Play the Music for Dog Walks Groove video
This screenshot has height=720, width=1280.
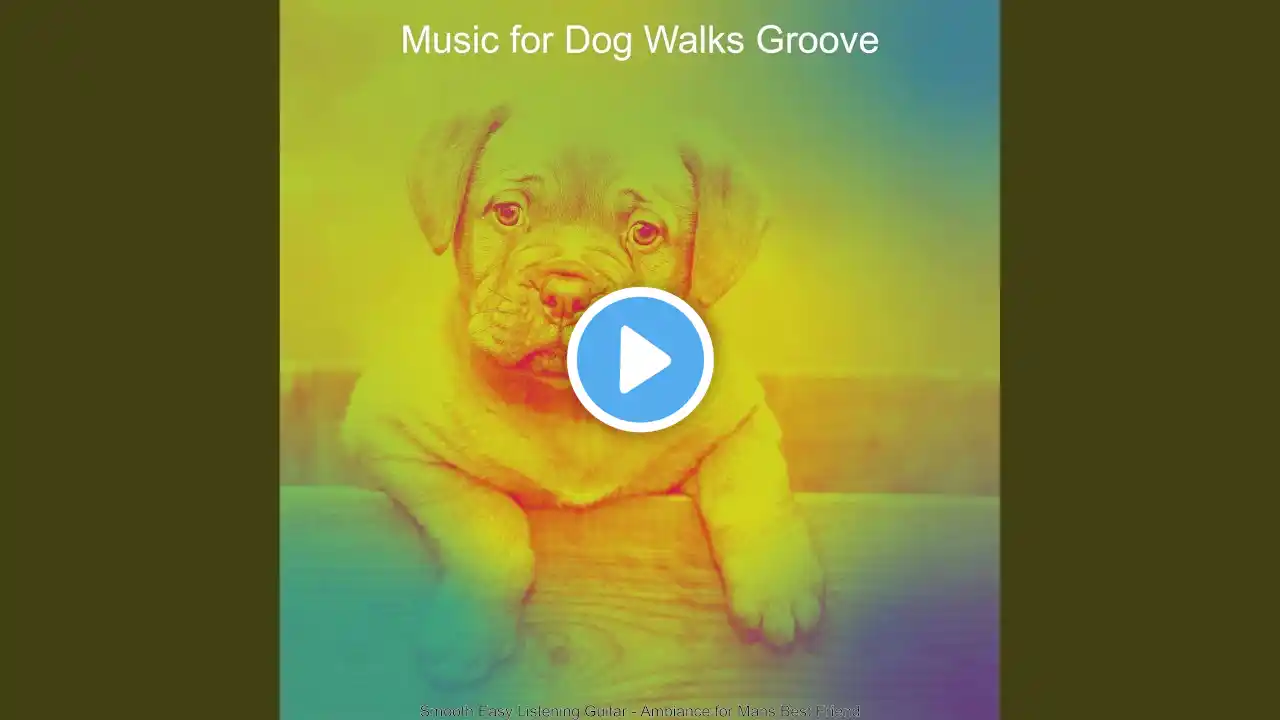tap(640, 360)
